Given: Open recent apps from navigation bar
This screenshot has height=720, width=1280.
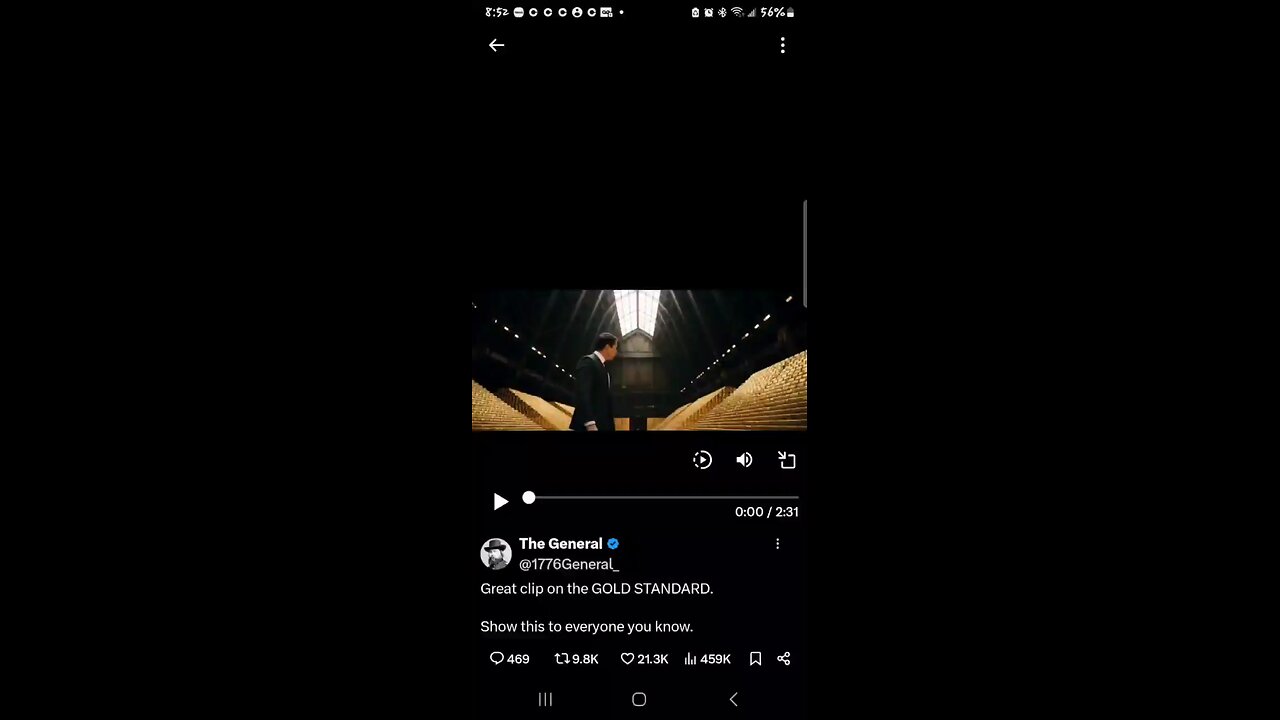Looking at the screenshot, I should 545,700.
